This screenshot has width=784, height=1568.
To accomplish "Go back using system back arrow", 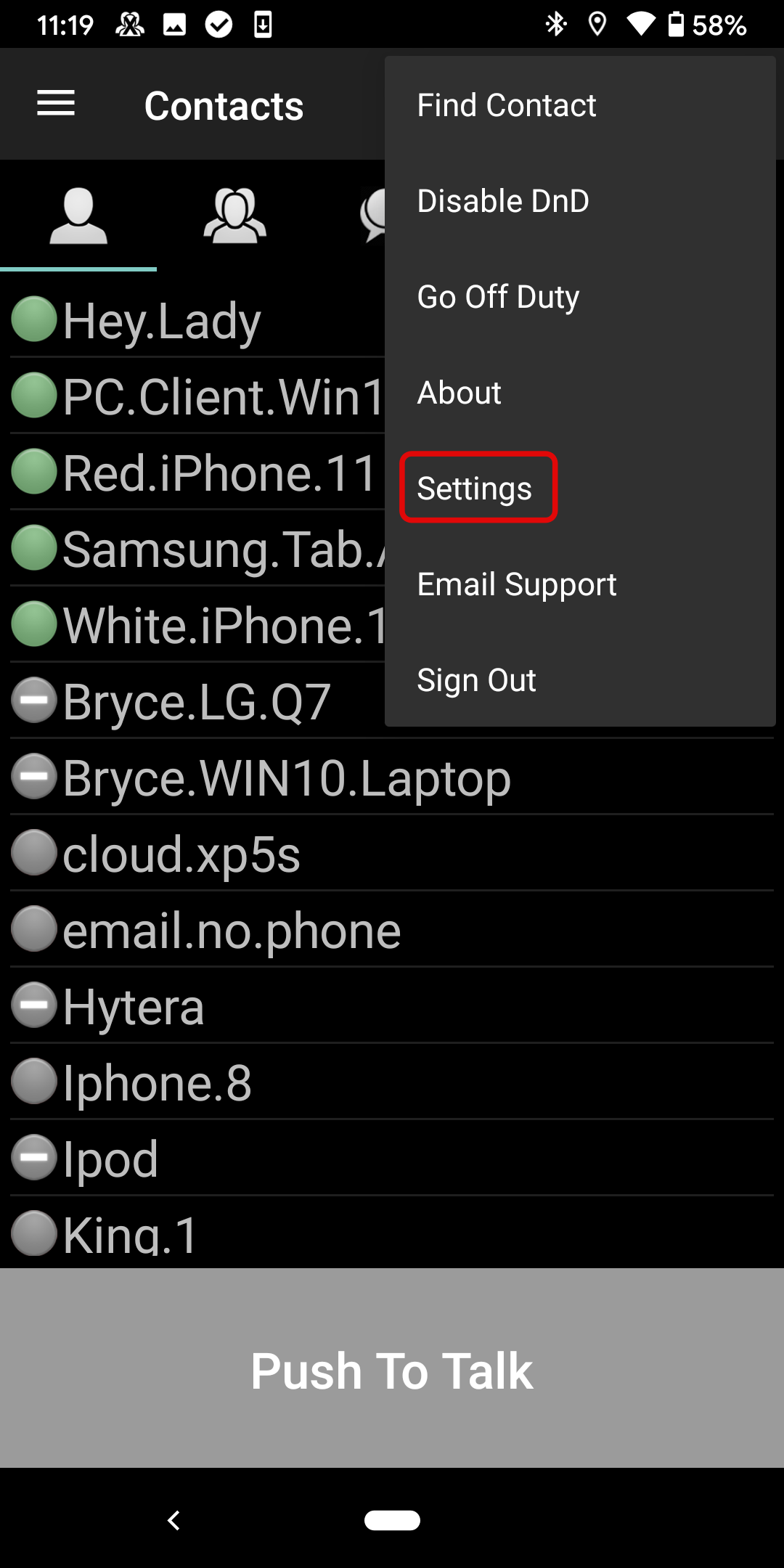I will [x=173, y=1520].
